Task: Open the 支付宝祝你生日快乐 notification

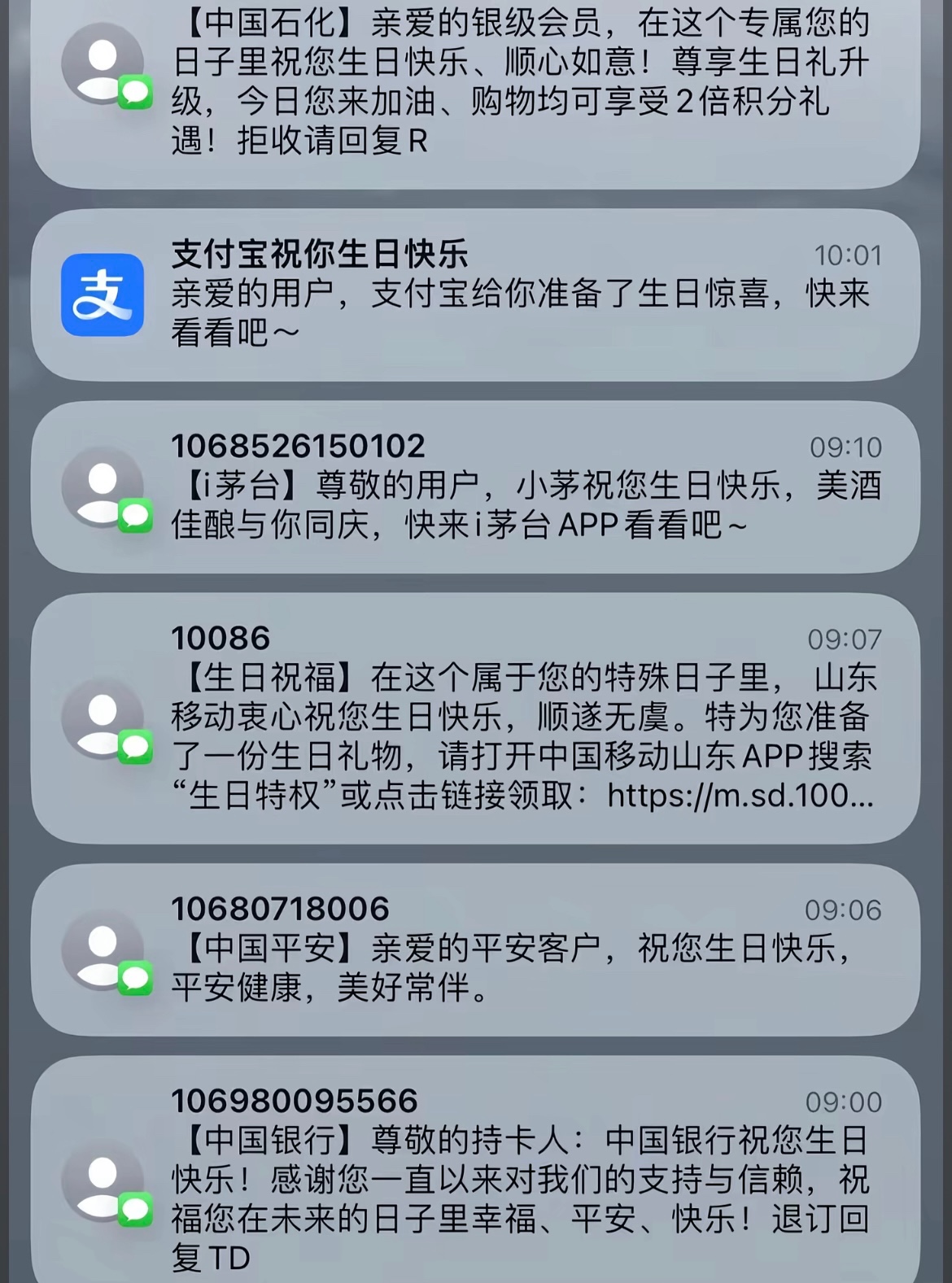Action: [x=476, y=297]
